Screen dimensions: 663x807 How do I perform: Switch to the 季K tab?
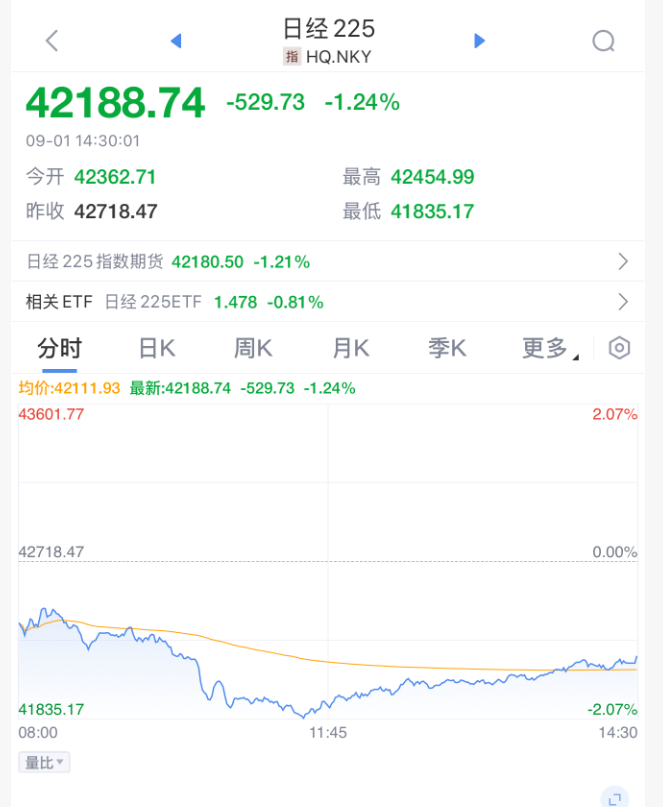tap(447, 348)
